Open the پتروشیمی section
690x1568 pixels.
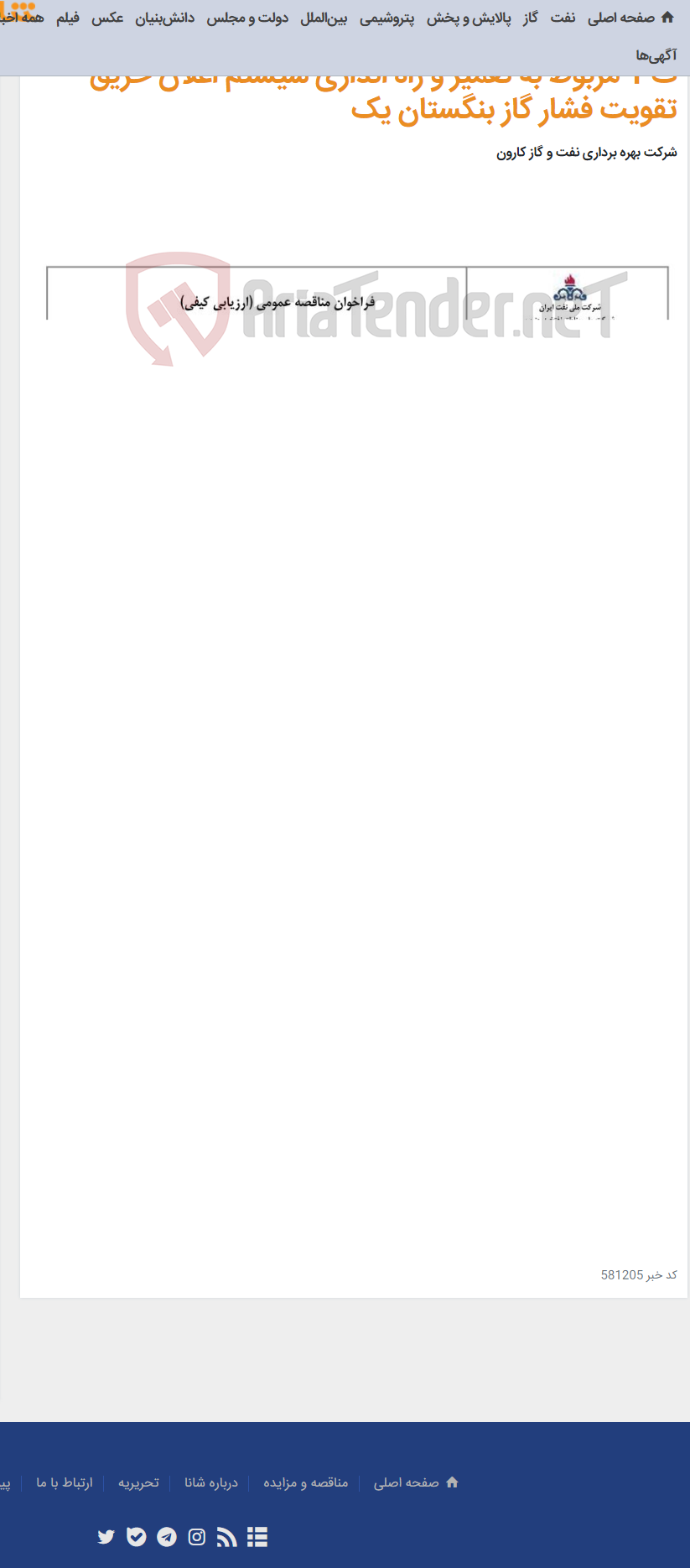point(387,18)
